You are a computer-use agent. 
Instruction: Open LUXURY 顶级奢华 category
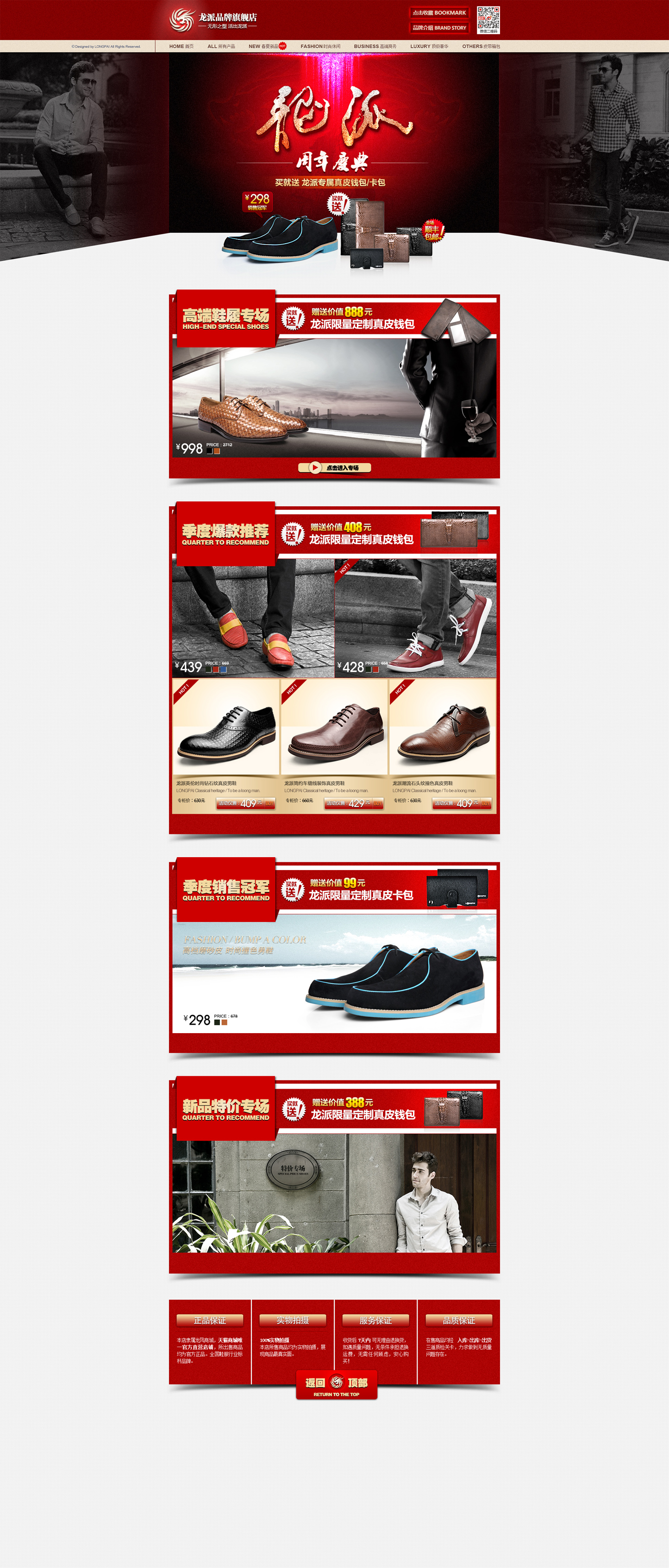click(x=429, y=46)
